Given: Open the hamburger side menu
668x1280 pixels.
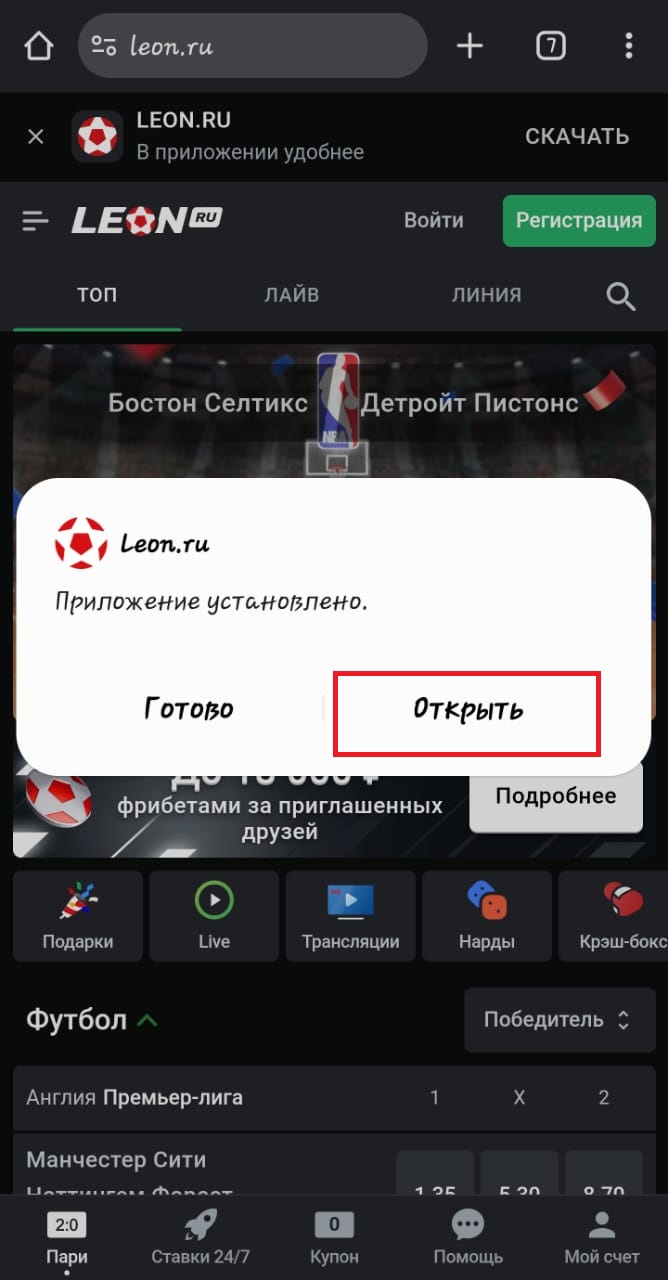Looking at the screenshot, I should (x=36, y=220).
